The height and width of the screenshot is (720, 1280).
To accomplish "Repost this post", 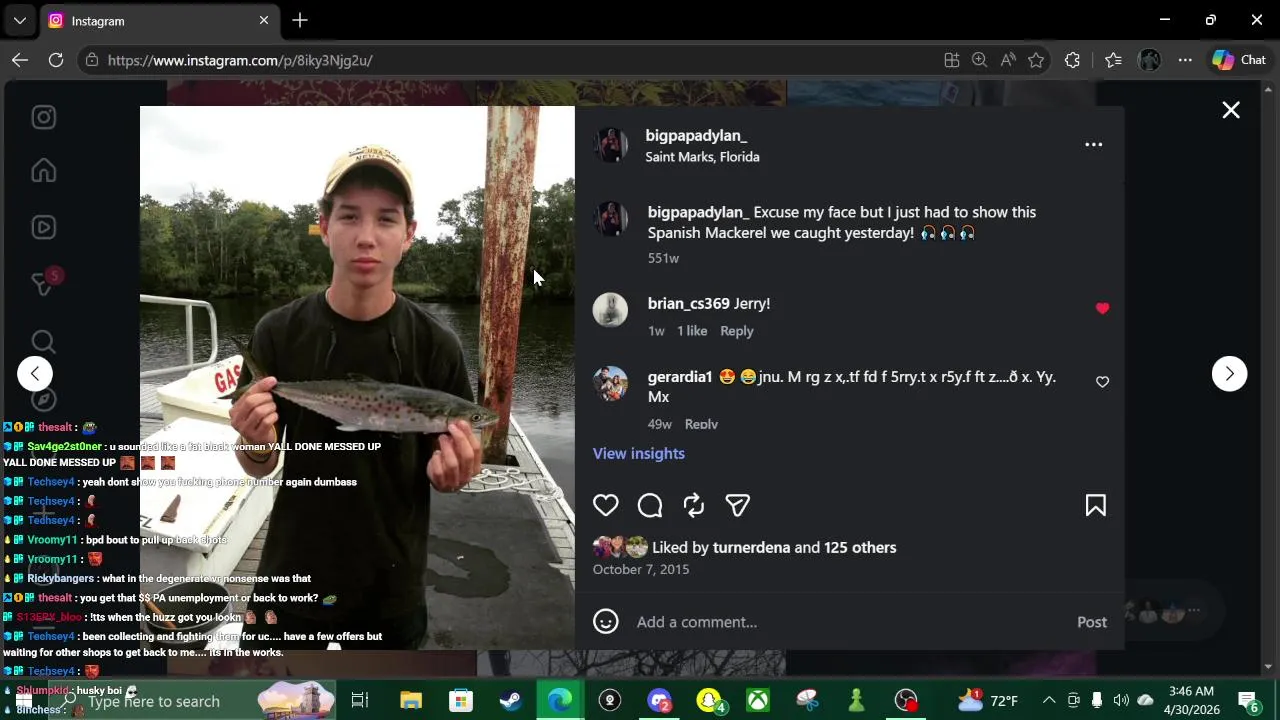I will pos(694,506).
